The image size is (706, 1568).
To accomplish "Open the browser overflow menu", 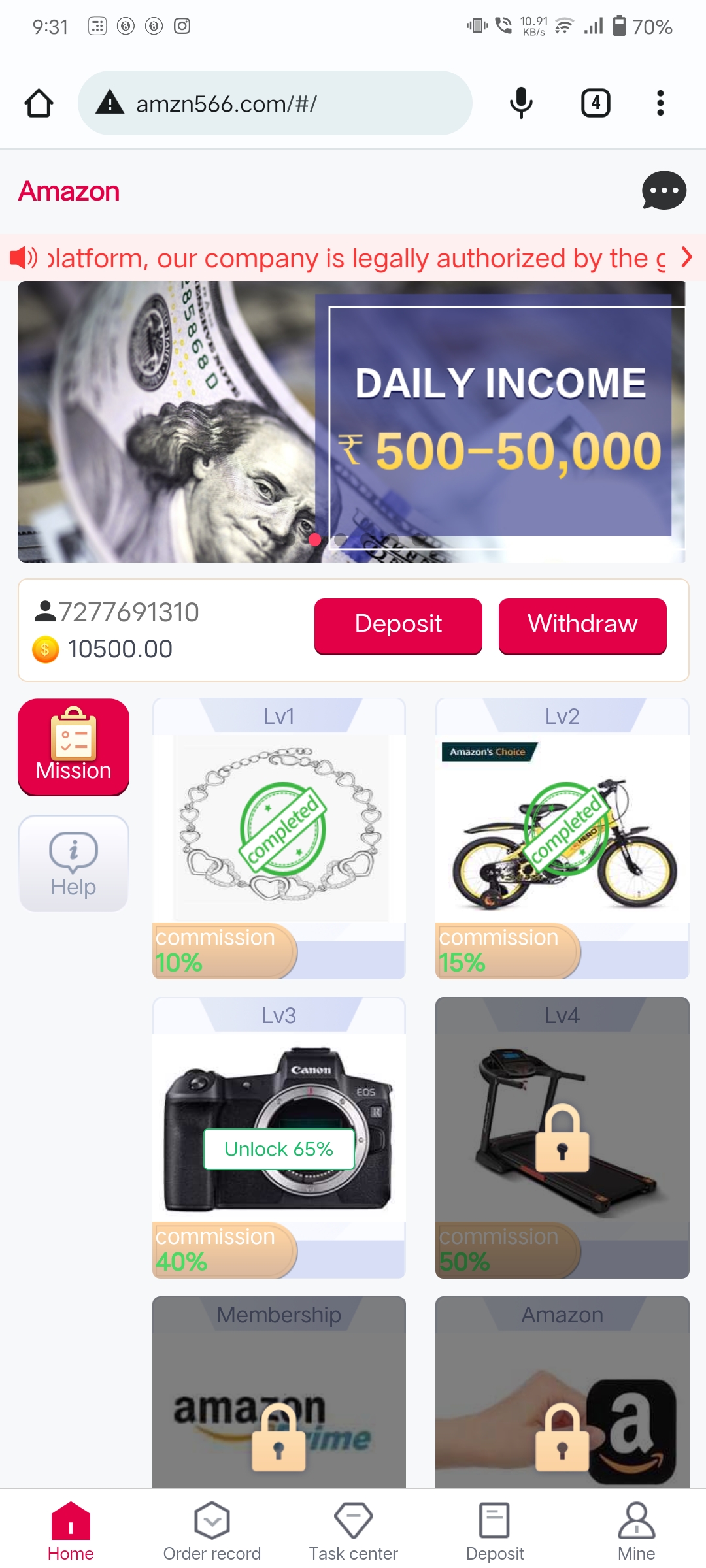I will (660, 103).
